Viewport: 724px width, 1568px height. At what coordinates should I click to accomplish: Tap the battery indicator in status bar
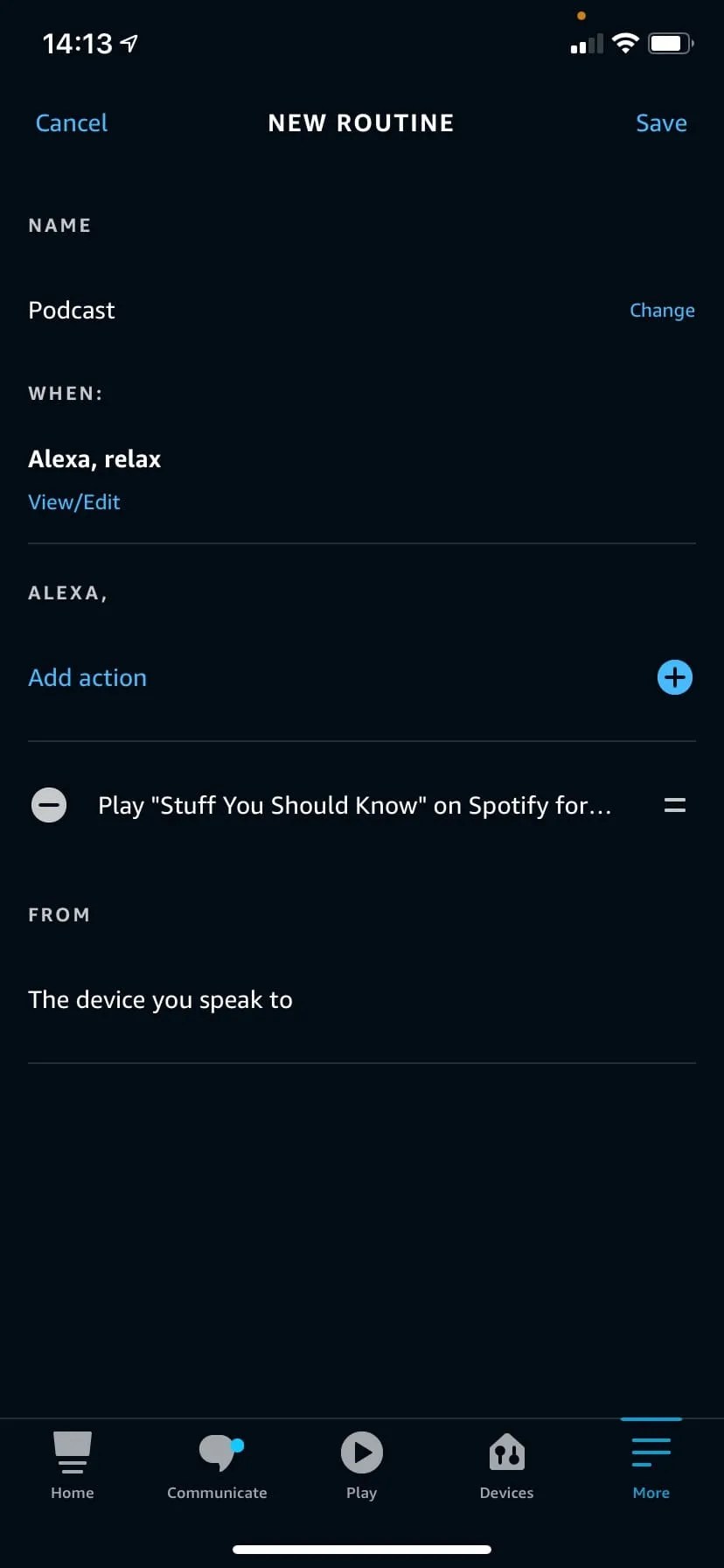pyautogui.click(x=670, y=42)
